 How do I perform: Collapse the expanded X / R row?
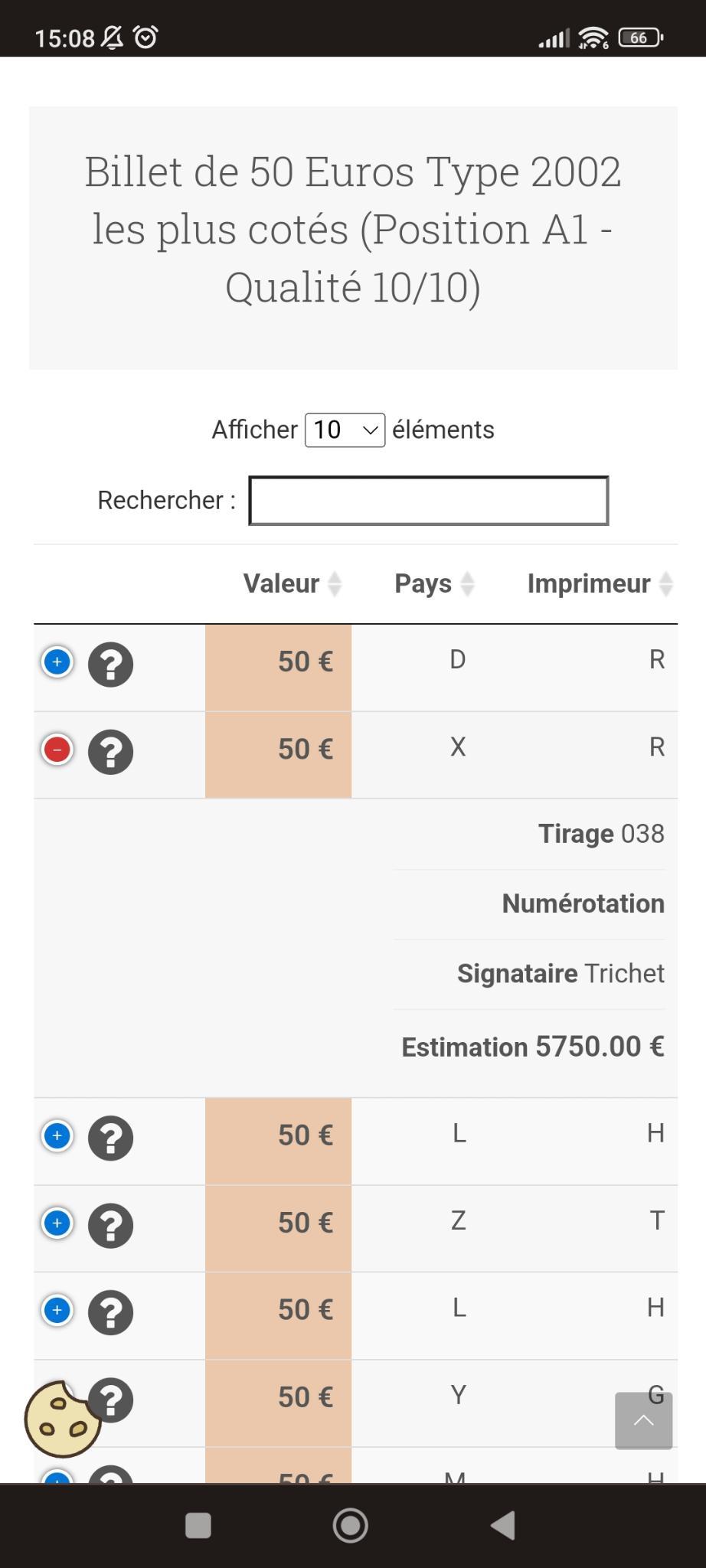click(x=57, y=750)
